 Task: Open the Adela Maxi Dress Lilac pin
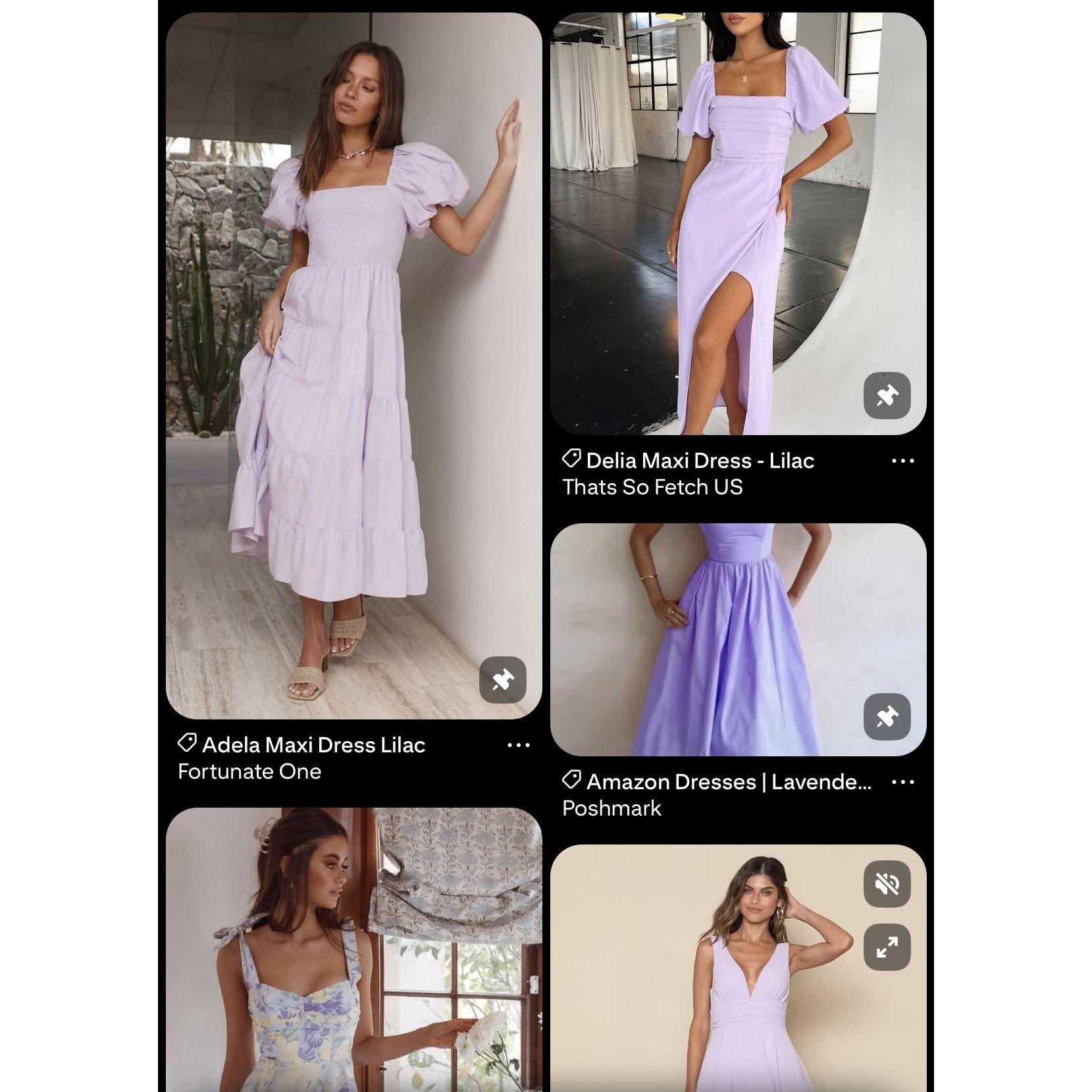353,365
